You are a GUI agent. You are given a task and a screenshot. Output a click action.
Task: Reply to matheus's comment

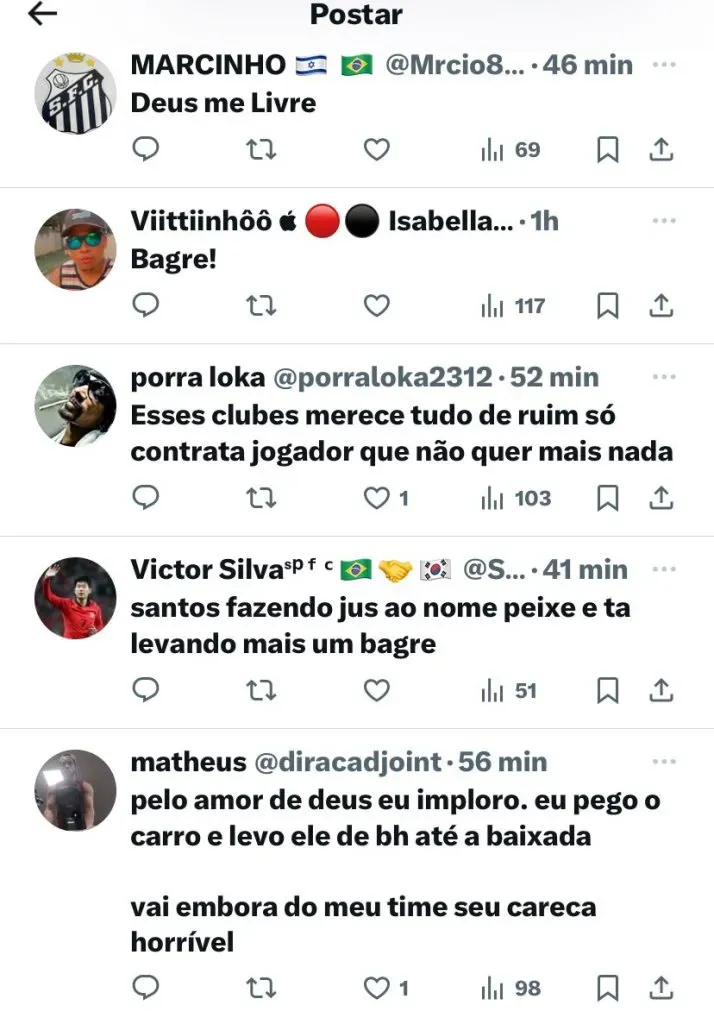tap(146, 988)
